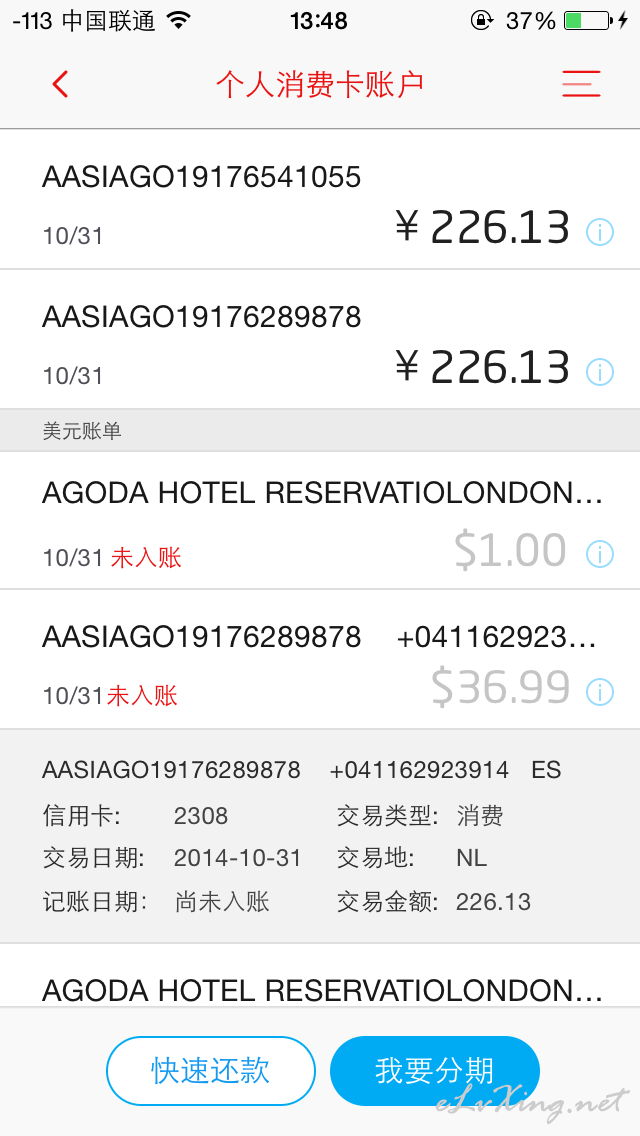The width and height of the screenshot is (640, 1136).
Task: Open info icon for AASIAGO19176541055 transaction
Action: 600,233
